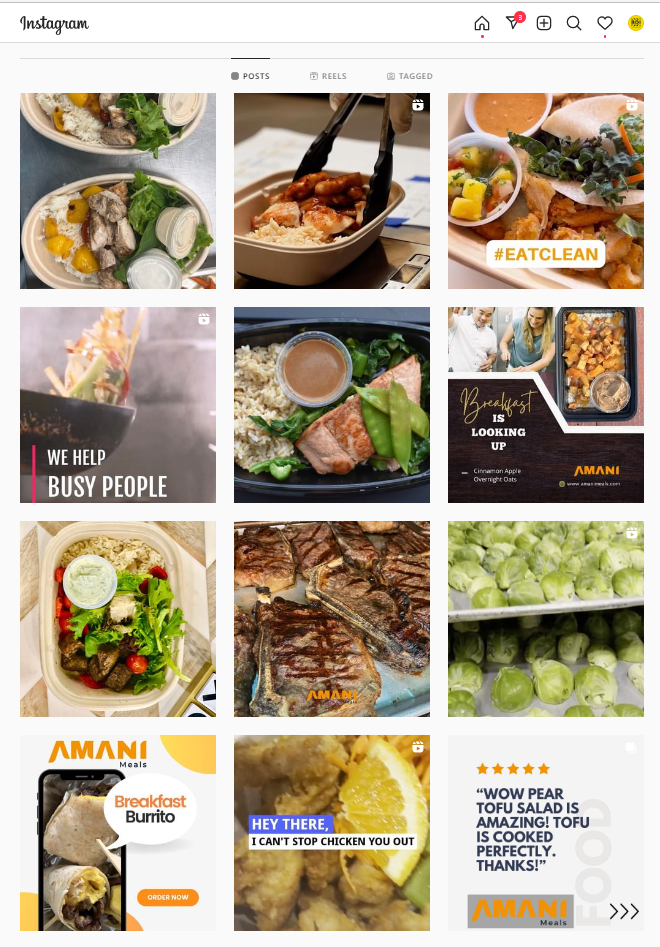The height and width of the screenshot is (947, 660).
Task: Create a new post
Action: point(544,23)
